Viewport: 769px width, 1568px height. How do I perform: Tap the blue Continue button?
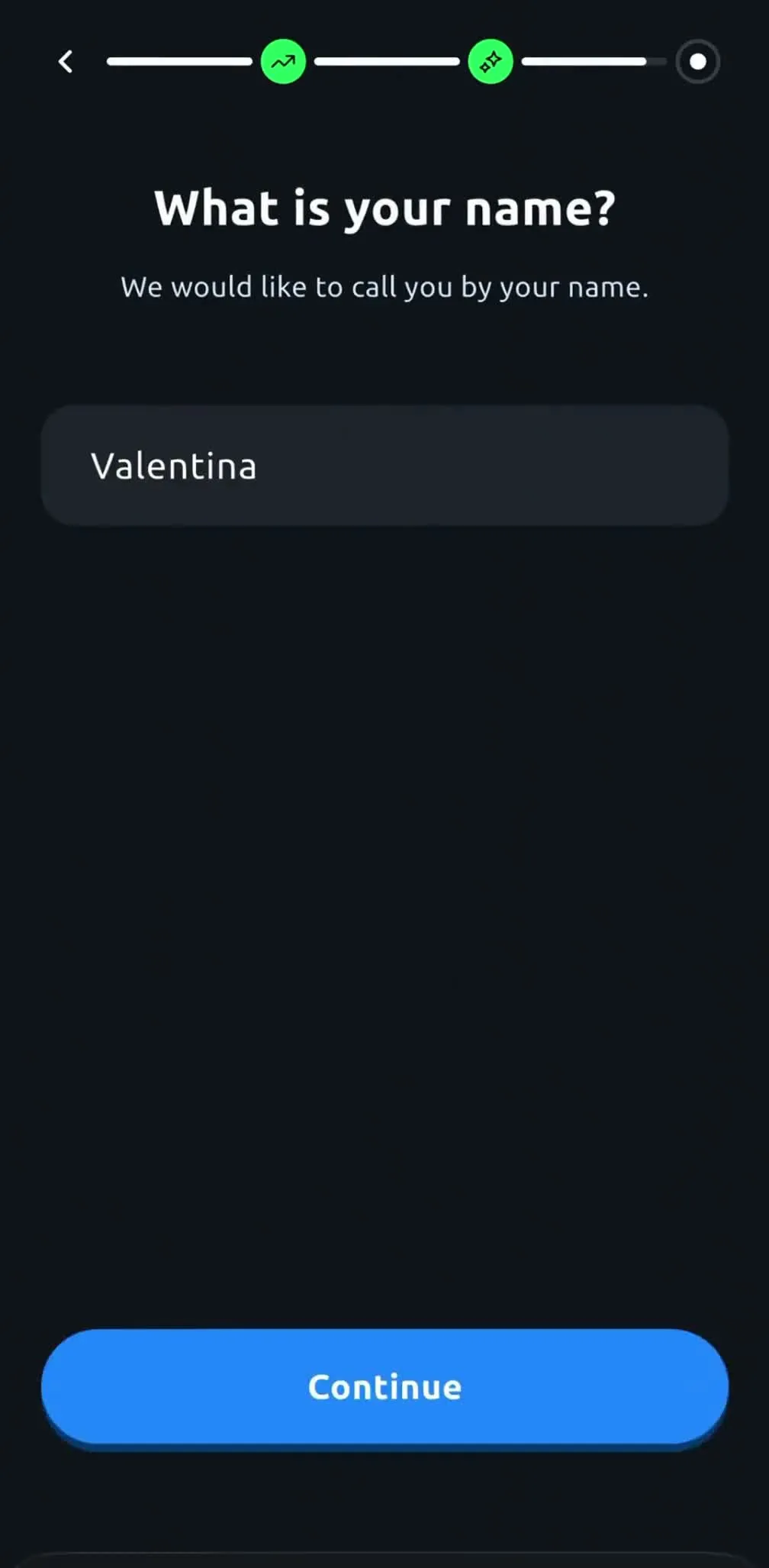point(384,1386)
